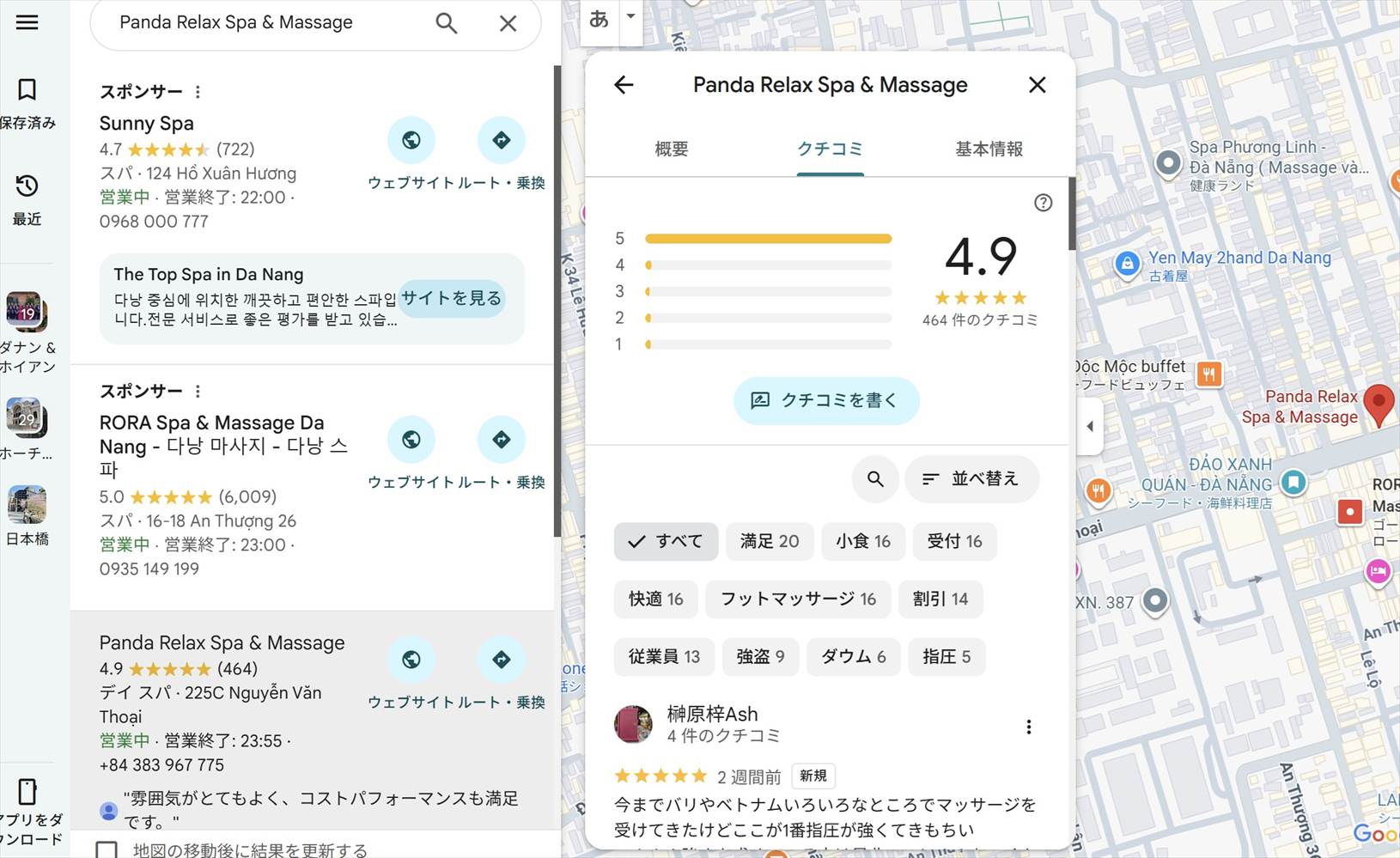Open the 保存済み saved places

27,101
